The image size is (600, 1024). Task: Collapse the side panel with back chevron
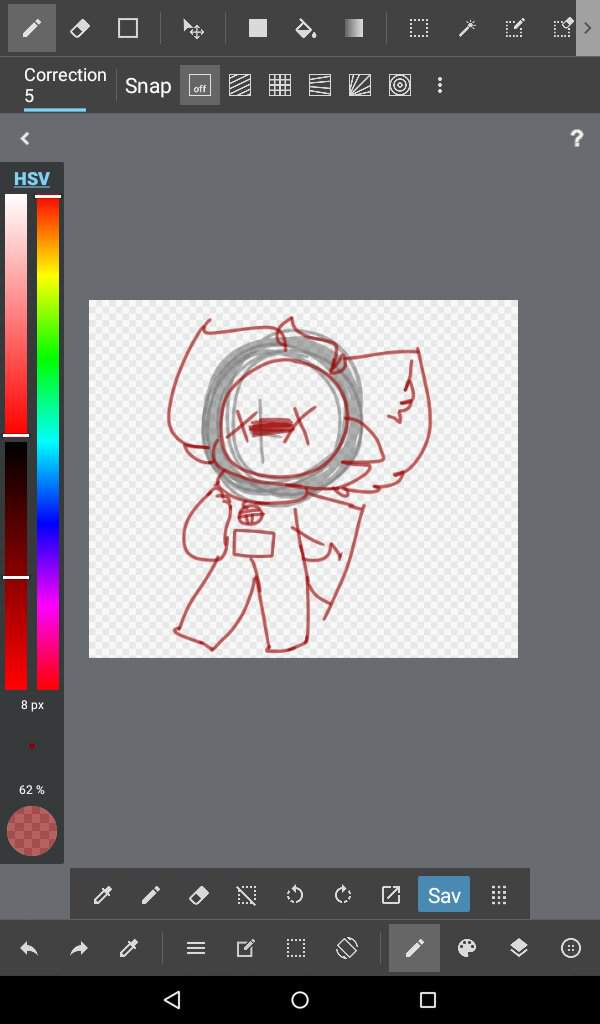tap(25, 139)
